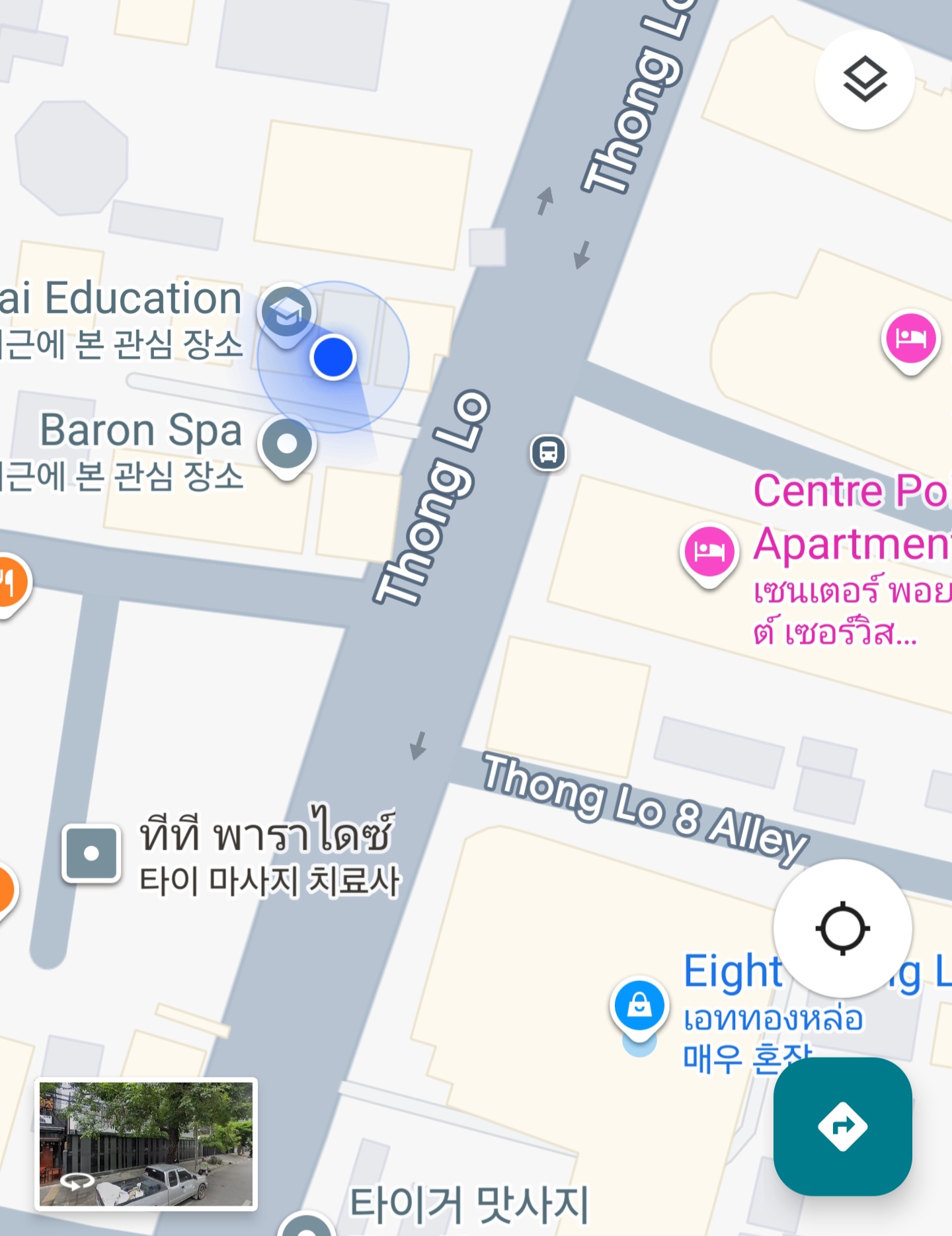952x1236 pixels.
Task: Recenter map on my current location
Action: (x=842, y=928)
